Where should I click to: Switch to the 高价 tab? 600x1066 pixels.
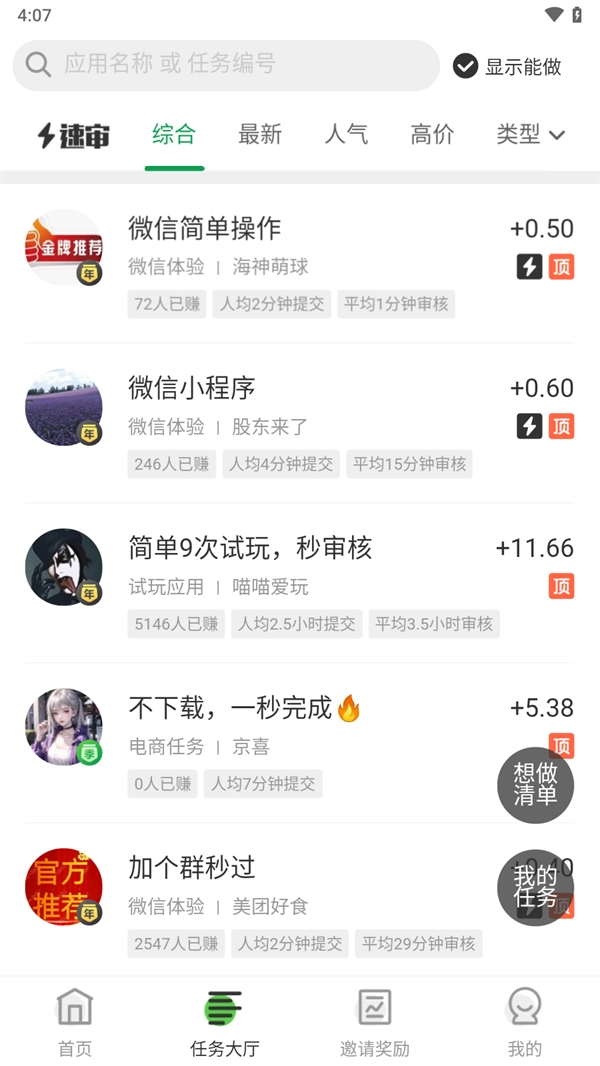pos(432,135)
